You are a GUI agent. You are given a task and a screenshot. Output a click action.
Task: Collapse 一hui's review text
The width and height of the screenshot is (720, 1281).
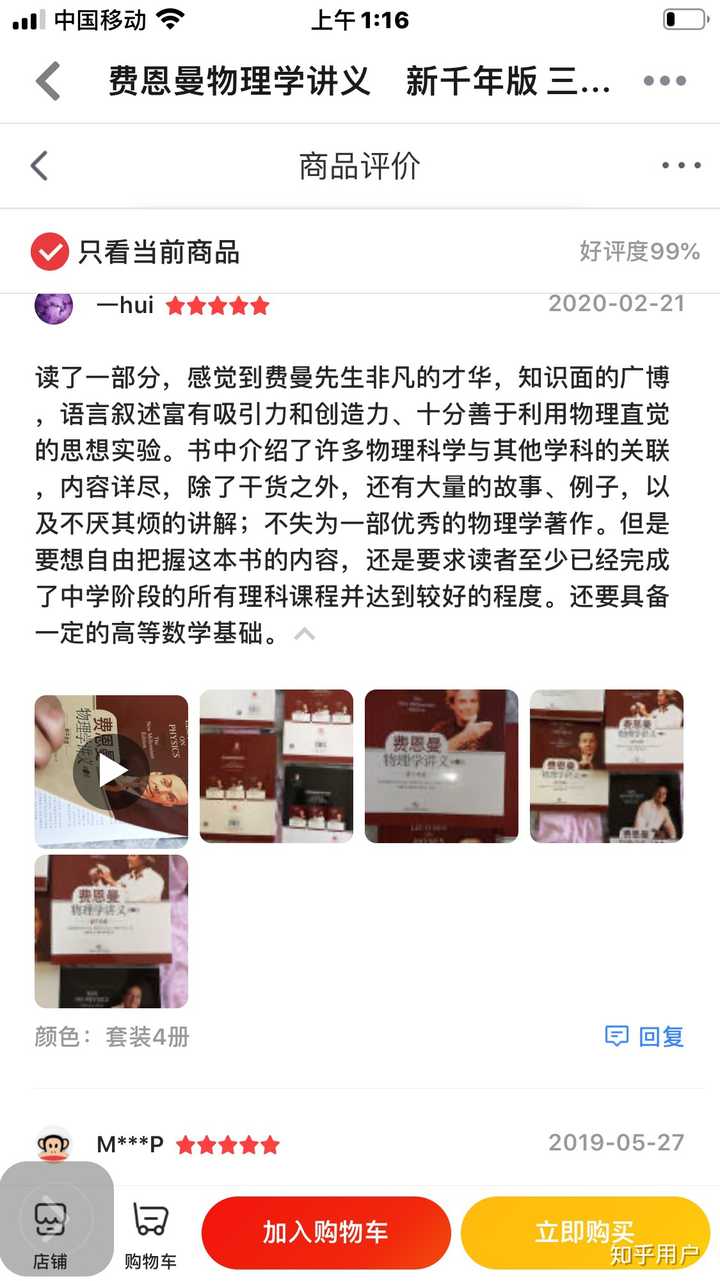[305, 633]
